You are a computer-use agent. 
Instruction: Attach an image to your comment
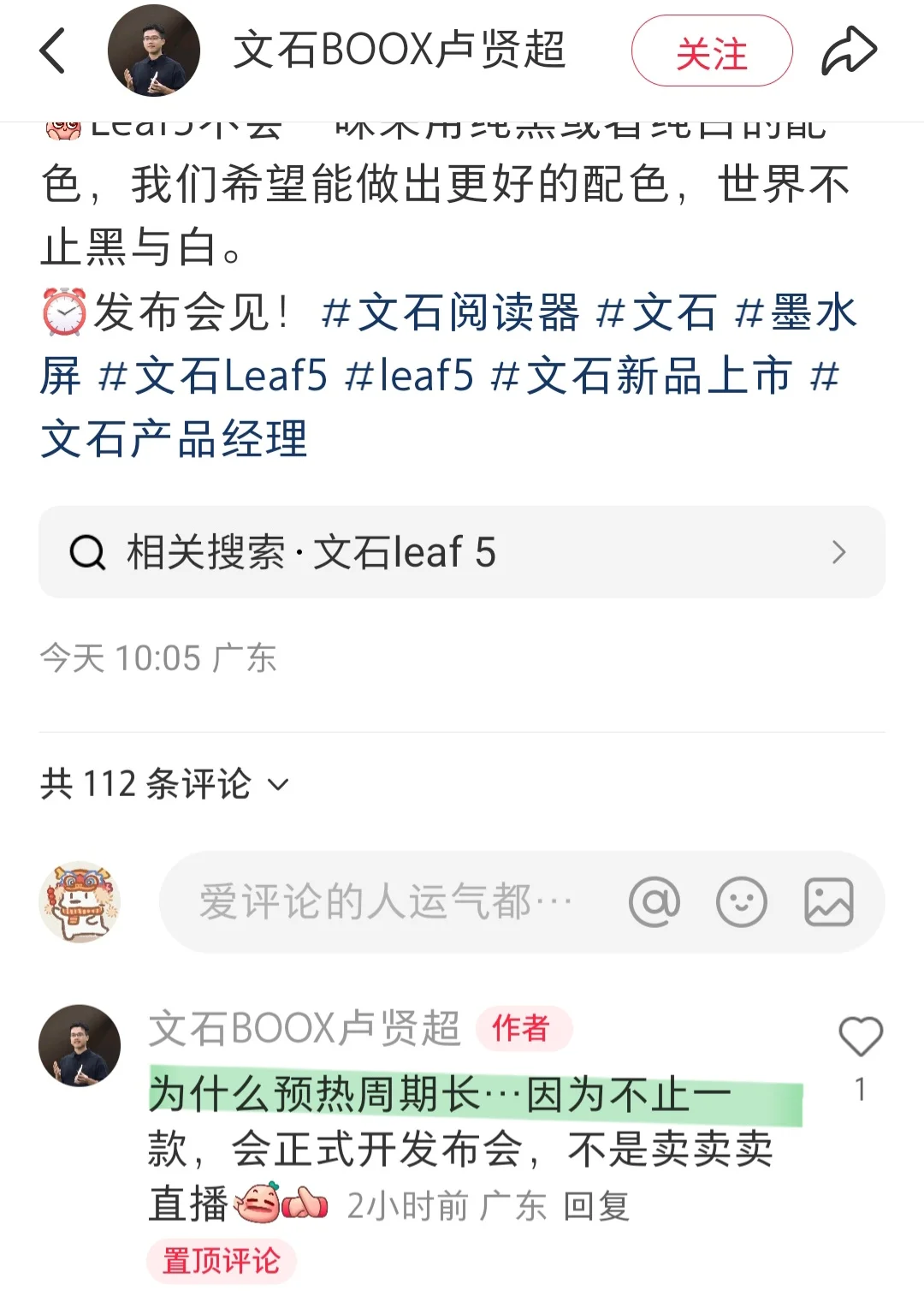[828, 902]
